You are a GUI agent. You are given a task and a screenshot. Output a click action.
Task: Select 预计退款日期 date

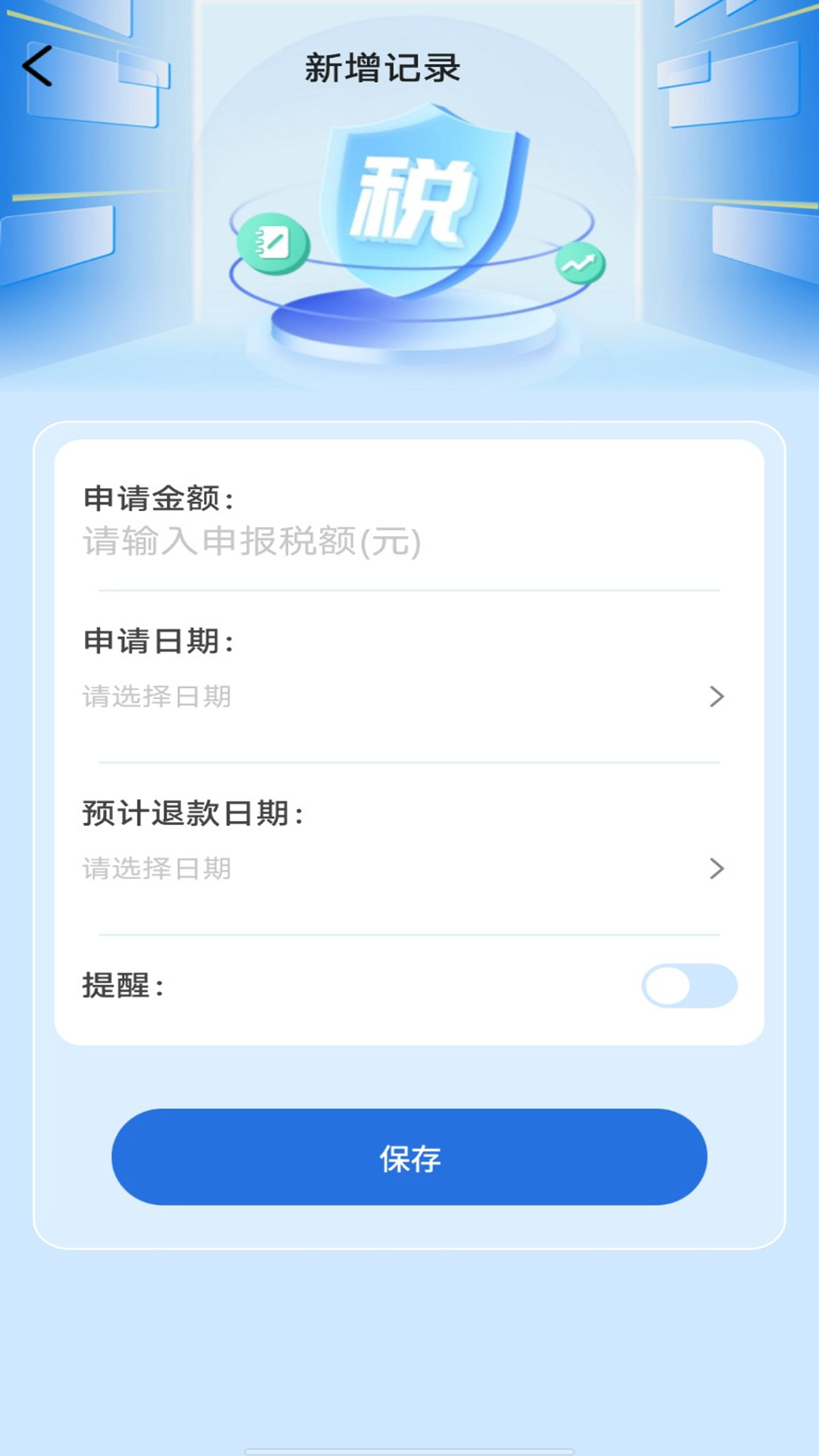point(403,868)
